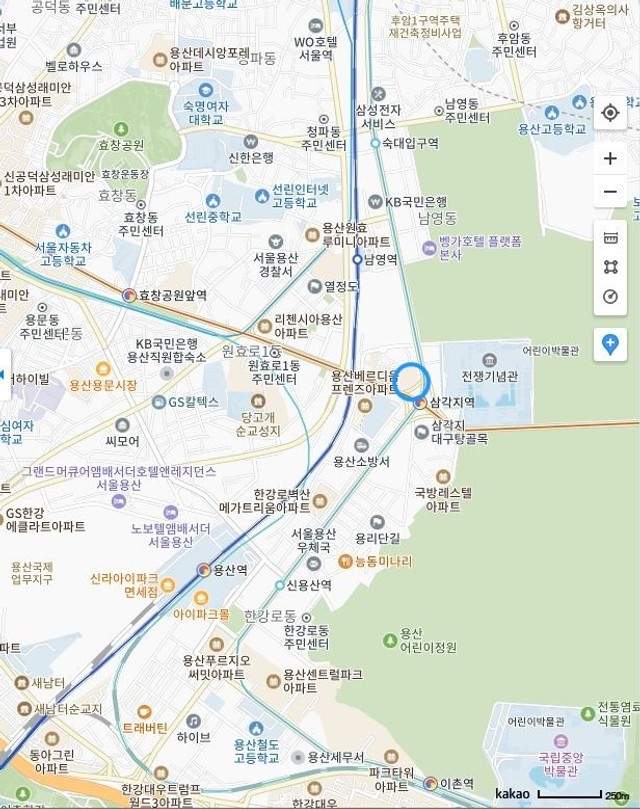This screenshot has height=809, width=640.
Task: Open 남영역 station marker
Action: [356, 259]
